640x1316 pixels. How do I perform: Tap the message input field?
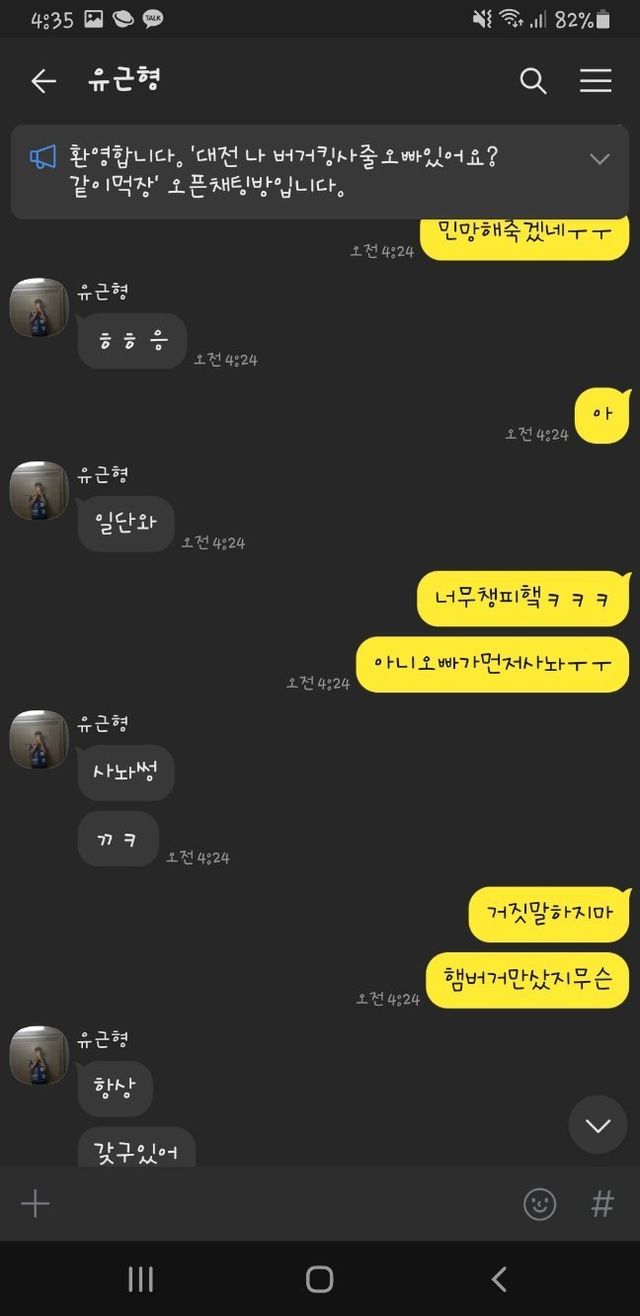[280, 1203]
